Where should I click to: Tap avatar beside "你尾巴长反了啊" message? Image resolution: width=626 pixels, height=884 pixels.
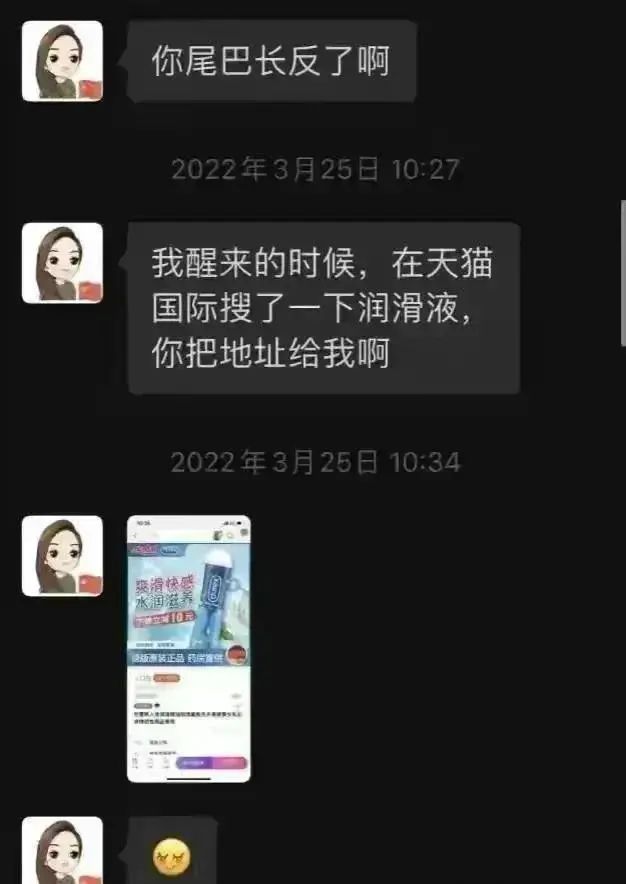click(62, 61)
